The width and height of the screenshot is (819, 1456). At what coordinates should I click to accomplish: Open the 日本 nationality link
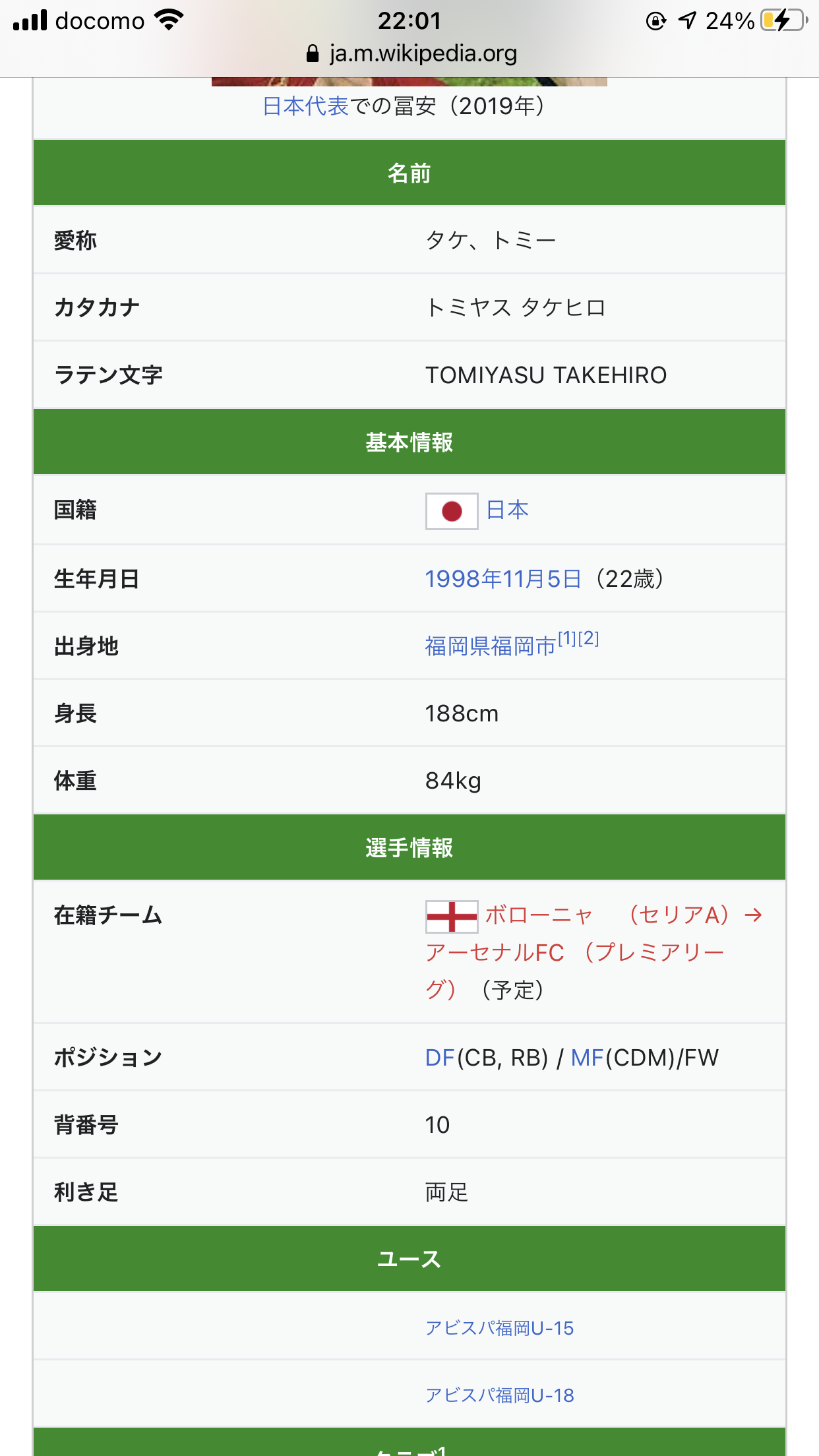tap(507, 510)
